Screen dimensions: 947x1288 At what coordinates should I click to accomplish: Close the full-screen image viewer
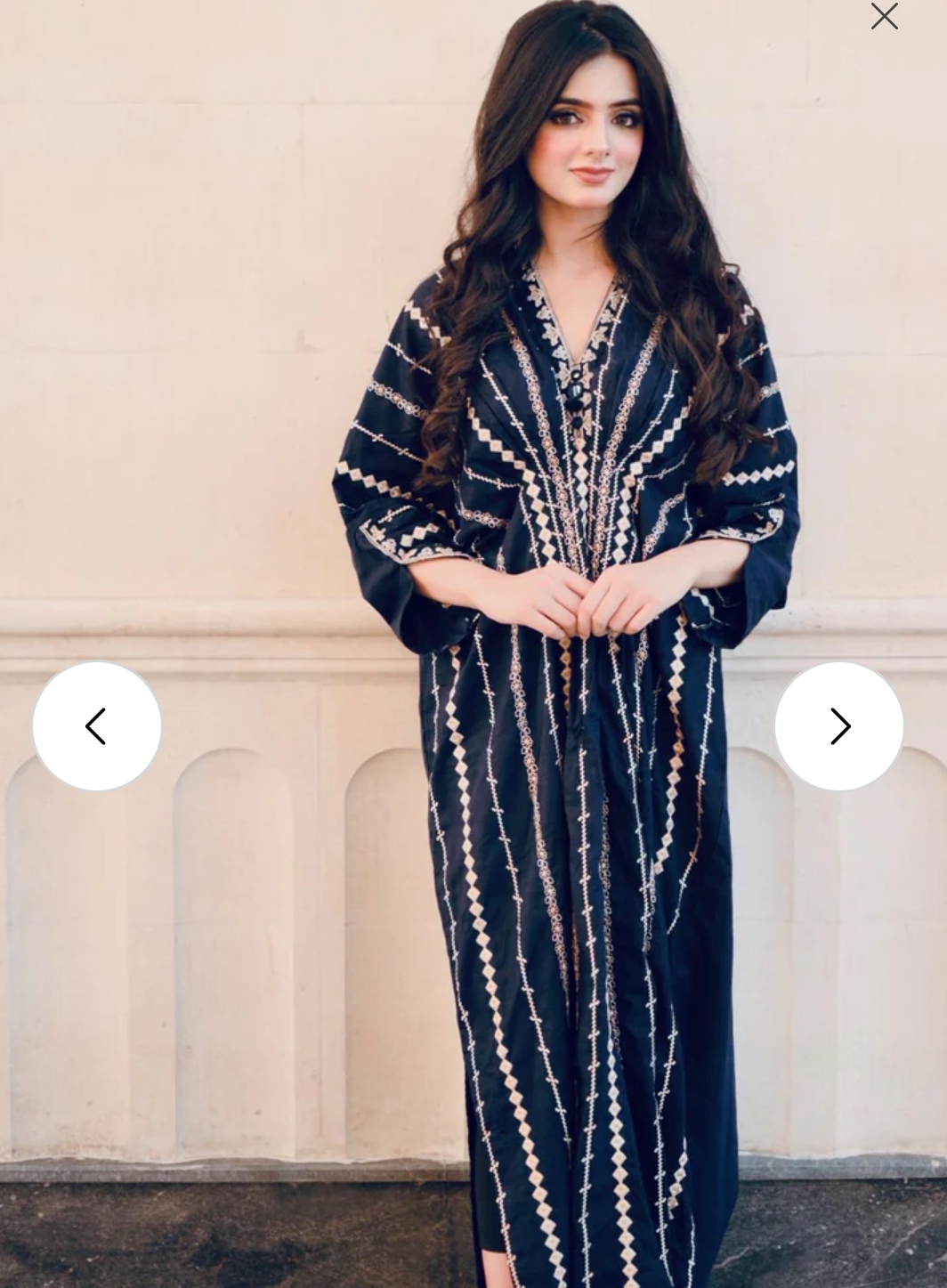pos(884,16)
